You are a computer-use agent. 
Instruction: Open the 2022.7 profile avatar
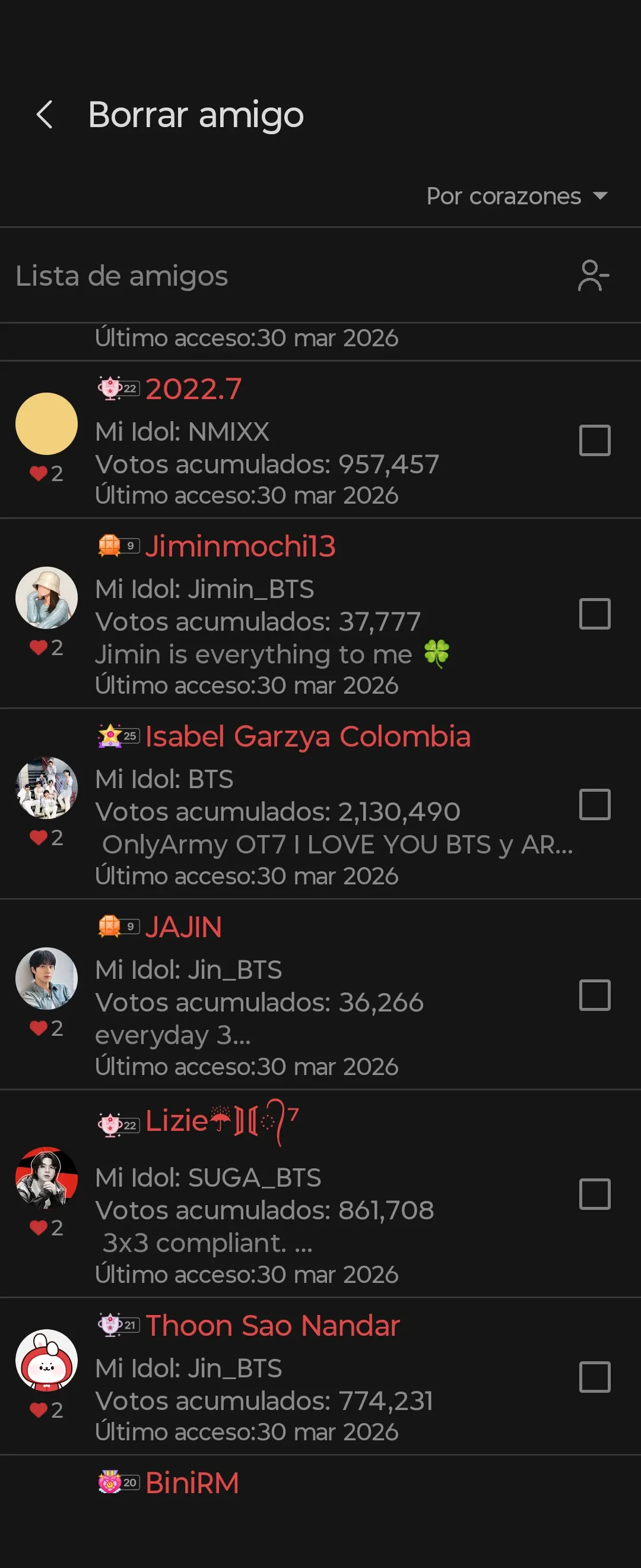(x=46, y=423)
